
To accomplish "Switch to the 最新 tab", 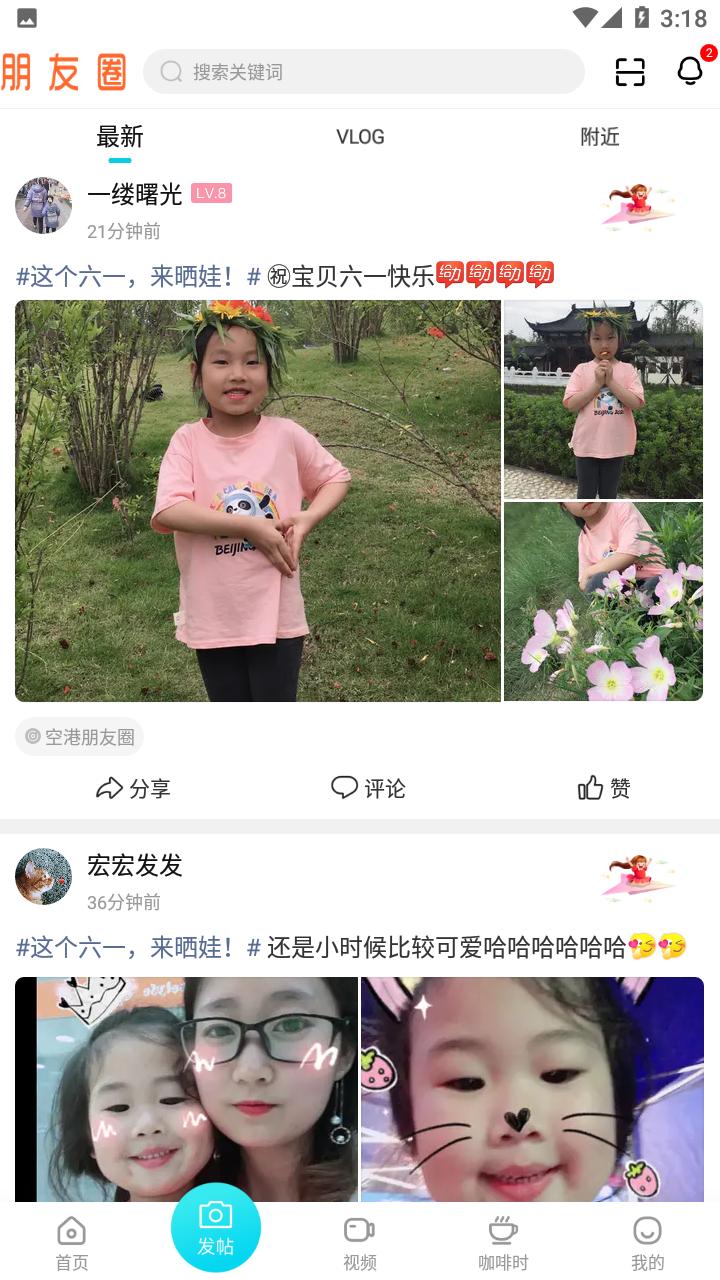I will [120, 137].
